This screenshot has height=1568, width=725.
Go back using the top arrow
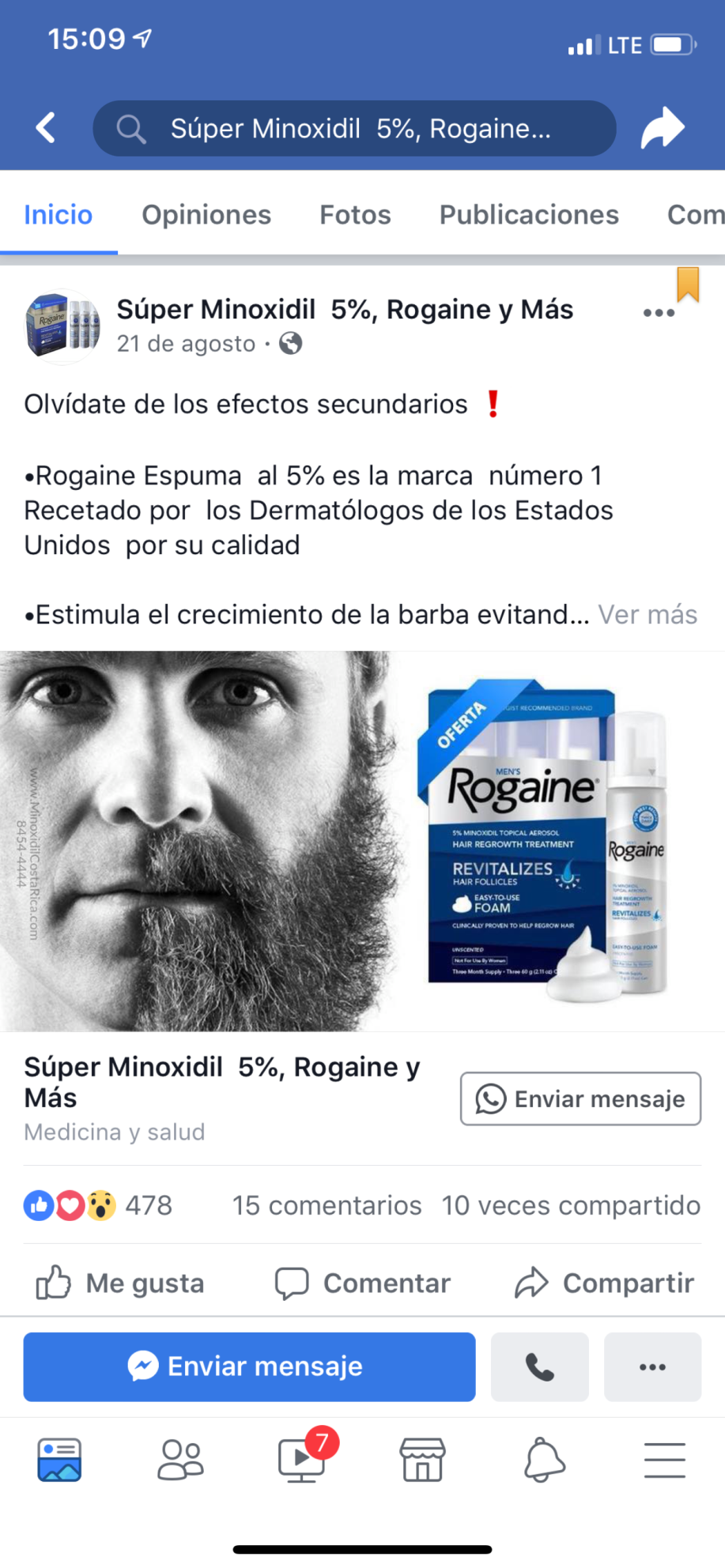point(46,128)
